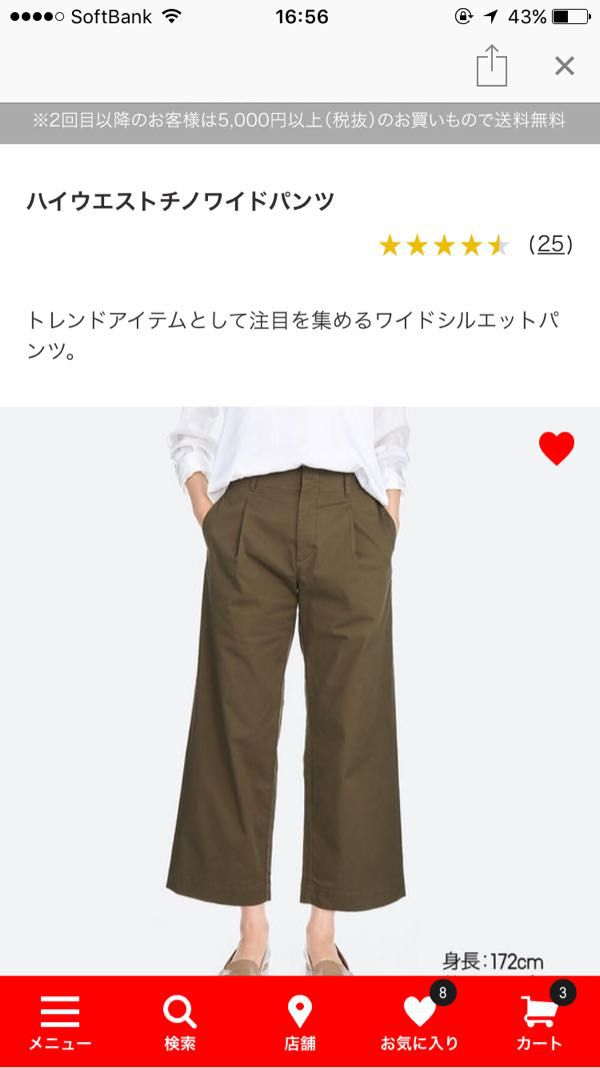Open the カート shopping cart
This screenshot has width=600, height=1068.
[539, 1022]
